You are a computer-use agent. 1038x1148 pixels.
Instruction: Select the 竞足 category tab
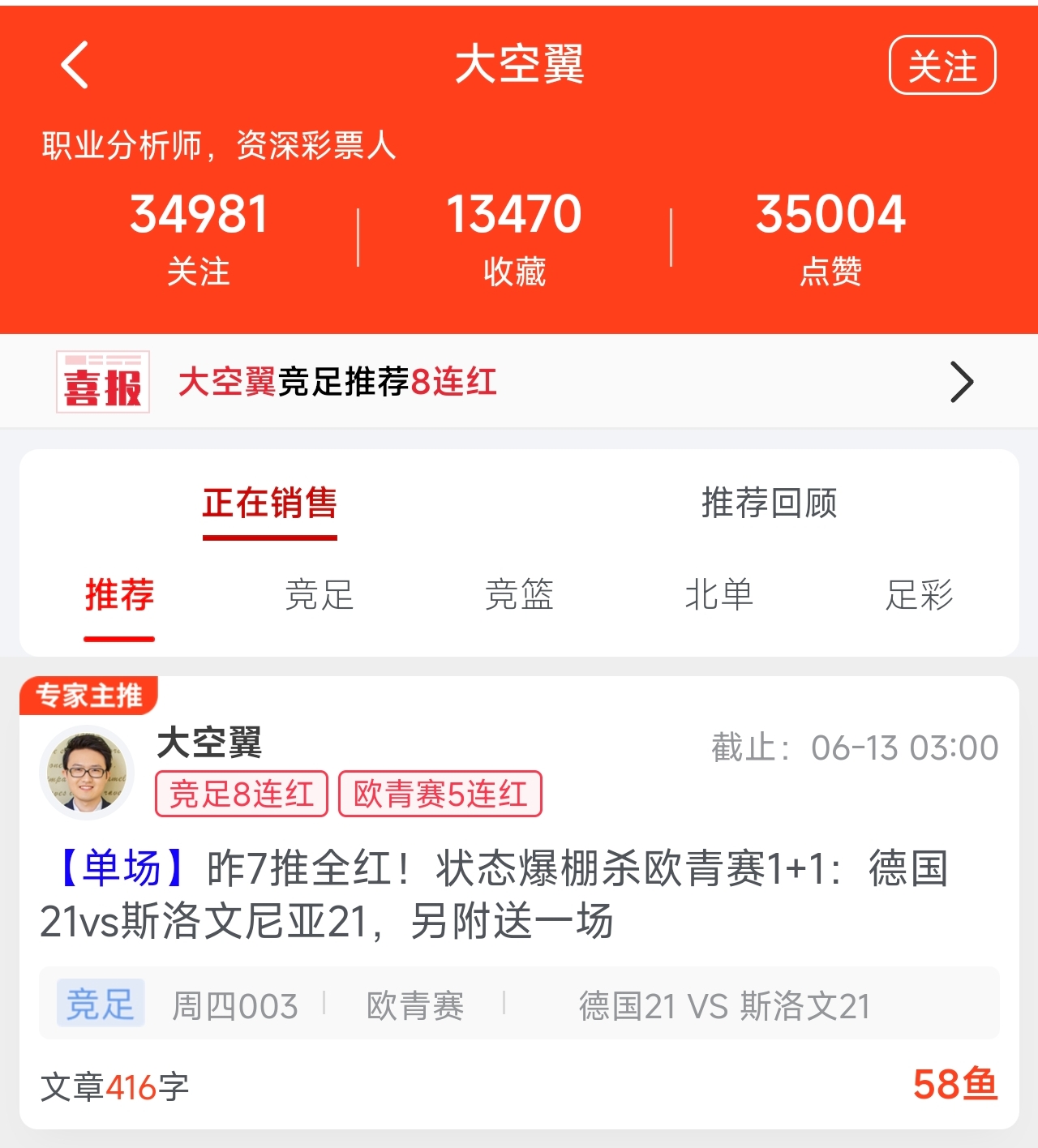pyautogui.click(x=320, y=596)
